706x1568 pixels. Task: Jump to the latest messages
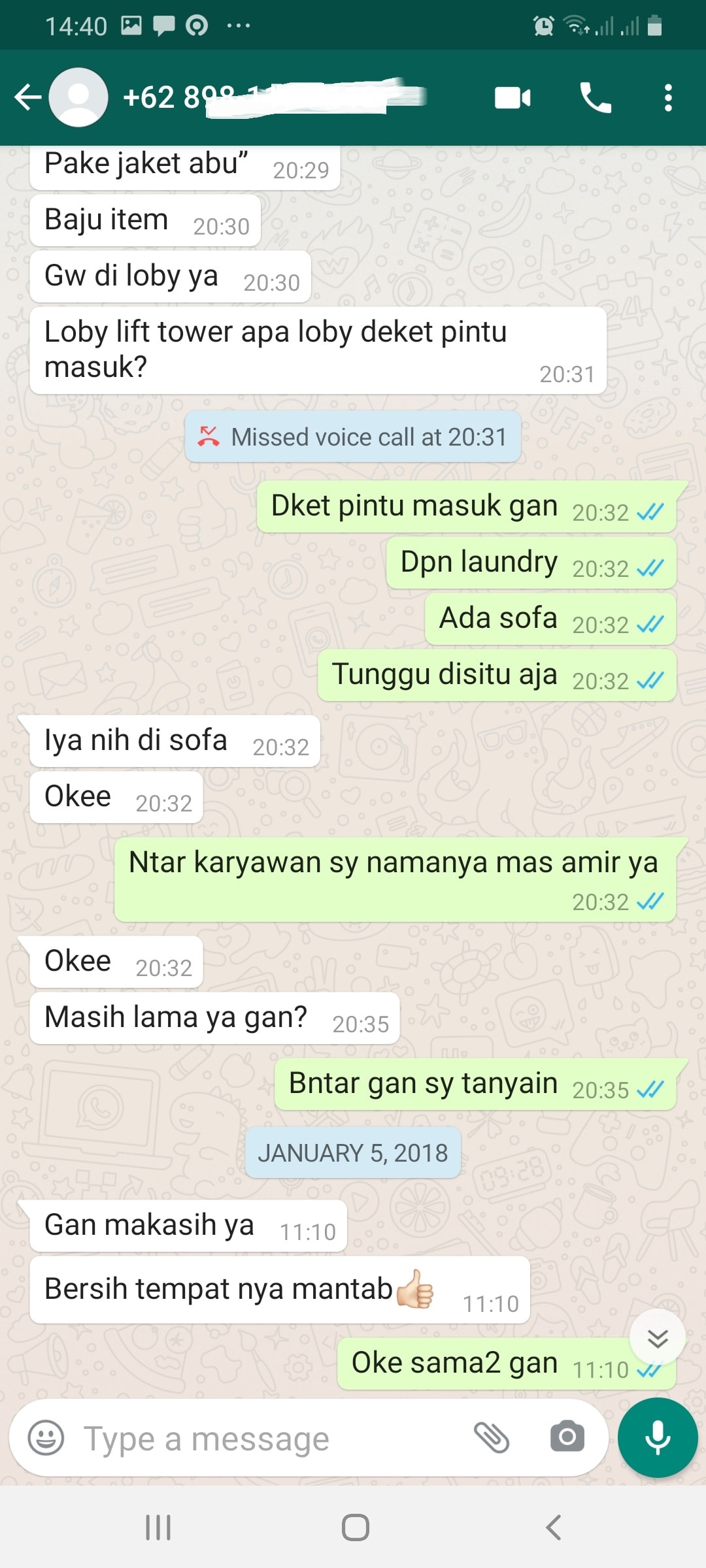(x=658, y=1338)
